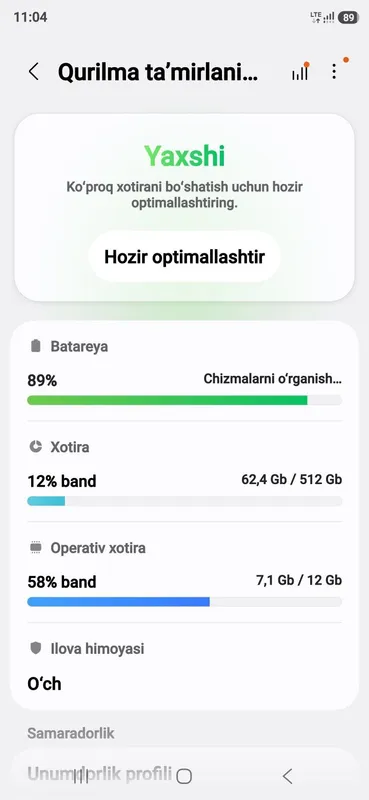Tap the system home button
Viewport: 369px width, 800px height.
[x=184, y=776]
